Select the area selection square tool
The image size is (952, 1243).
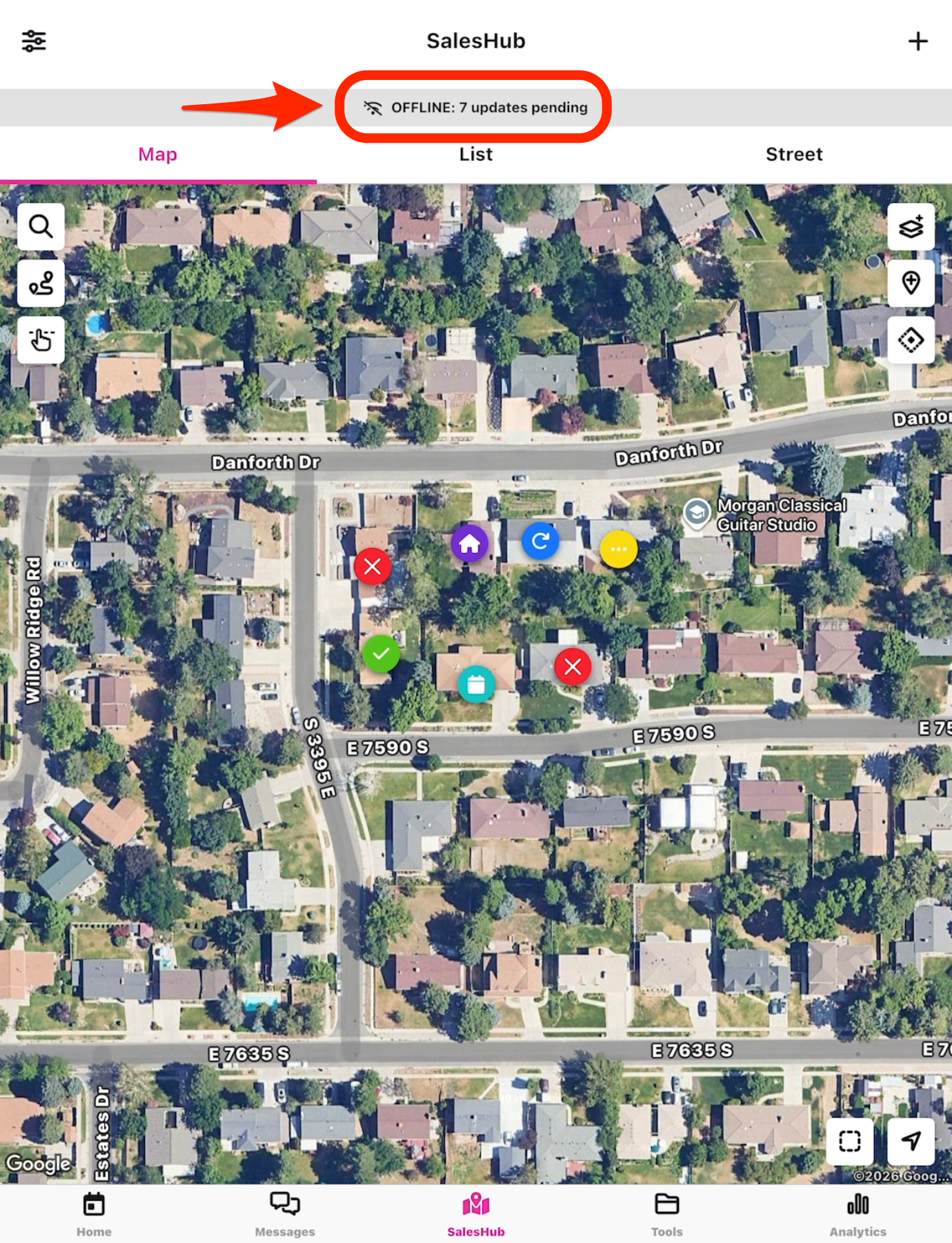pyautogui.click(x=849, y=1141)
